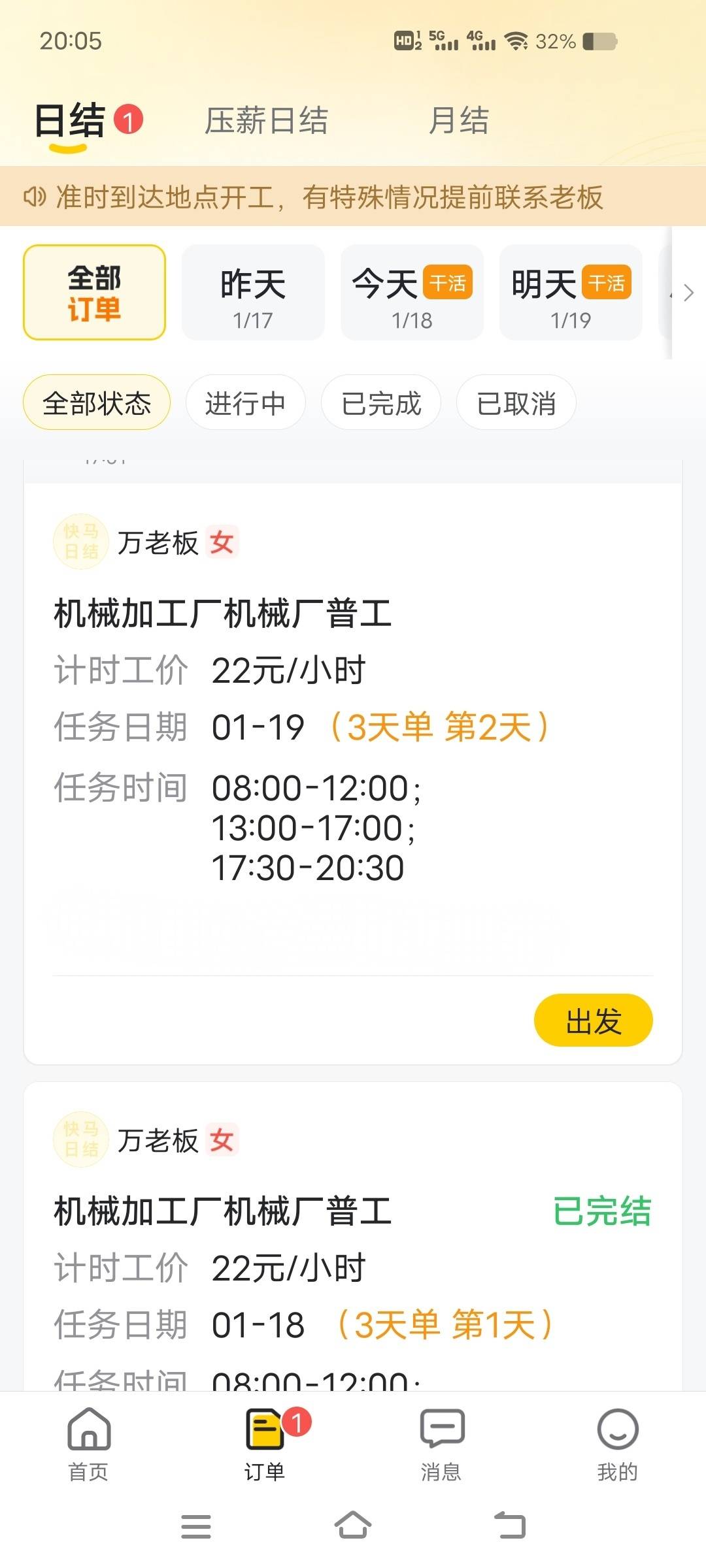Filter orders by 今天 1/18
The image size is (706, 1568).
[412, 293]
